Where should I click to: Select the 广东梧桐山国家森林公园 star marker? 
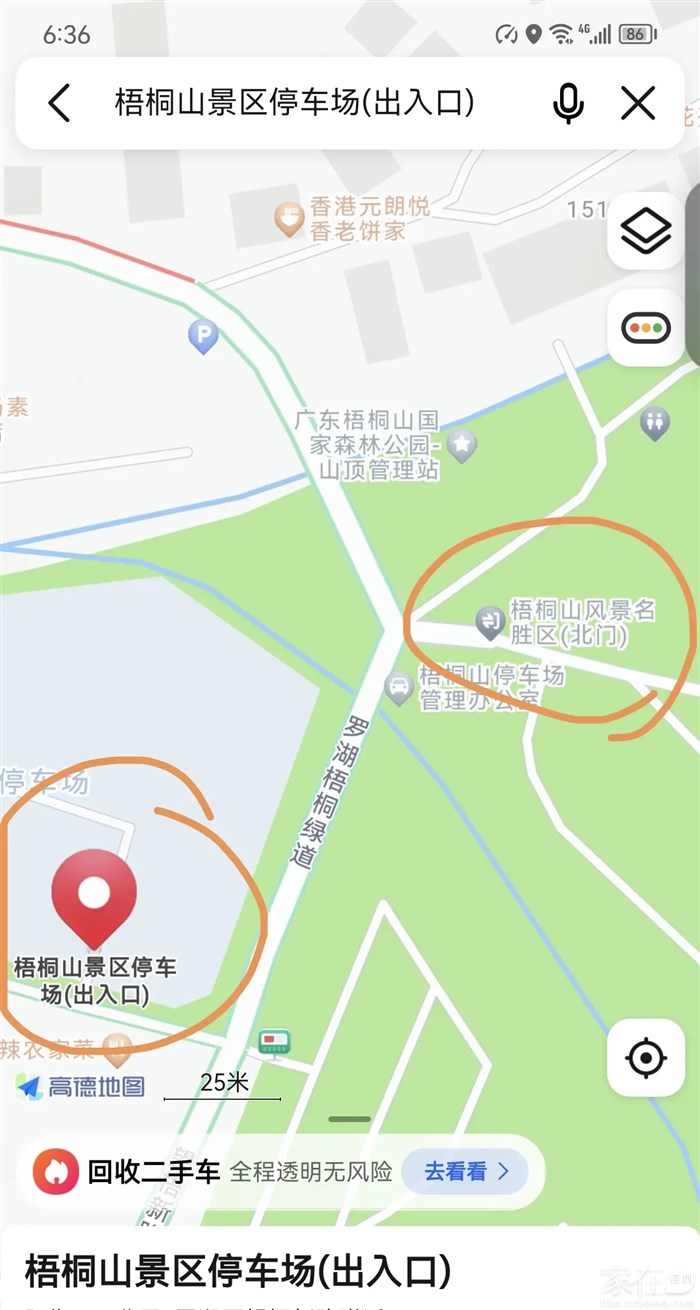coord(461,444)
